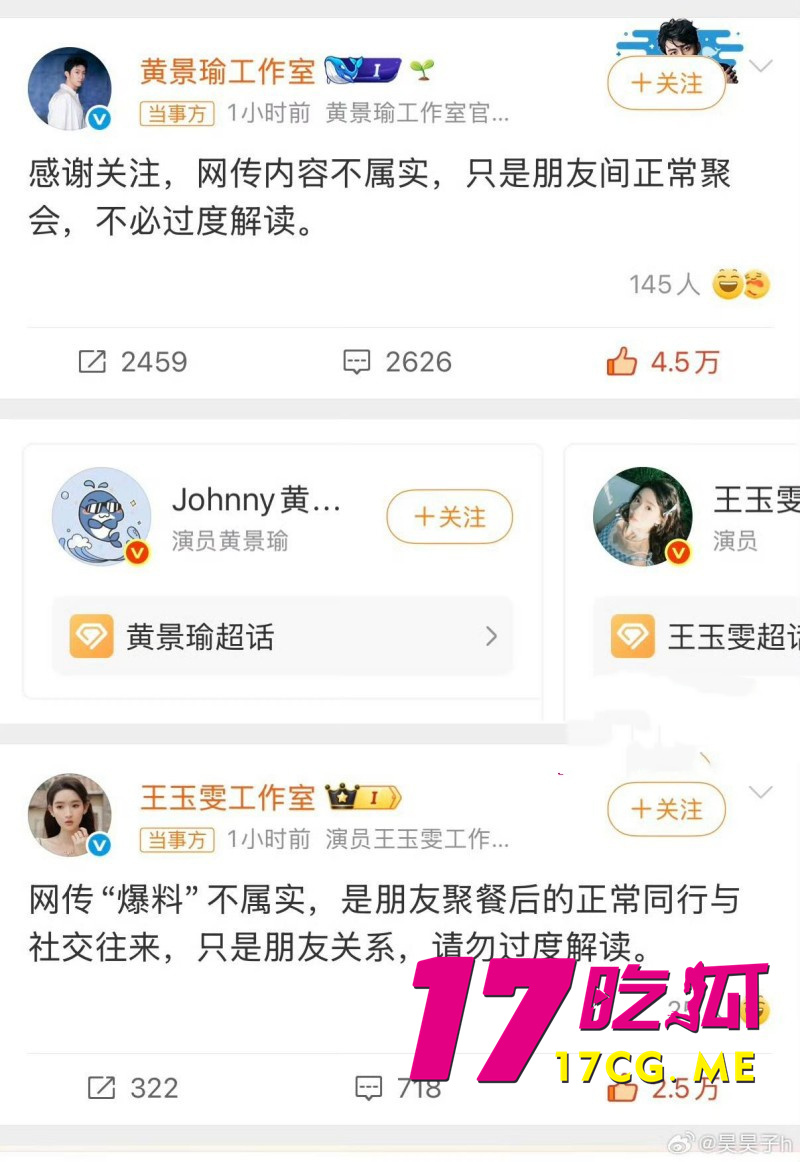Image resolution: width=800 pixels, height=1162 pixels.
Task: Follow Johnny黄 on the recommendation card
Action: click(x=449, y=517)
